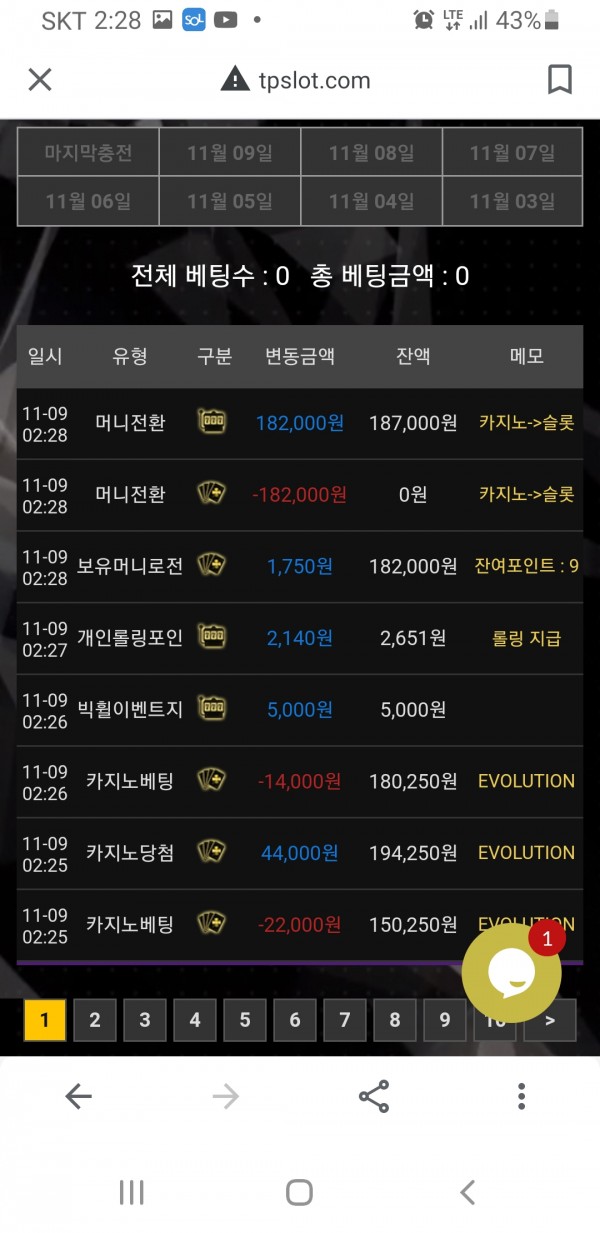Open the site security warning icon
600x1233 pixels.
(x=234, y=80)
